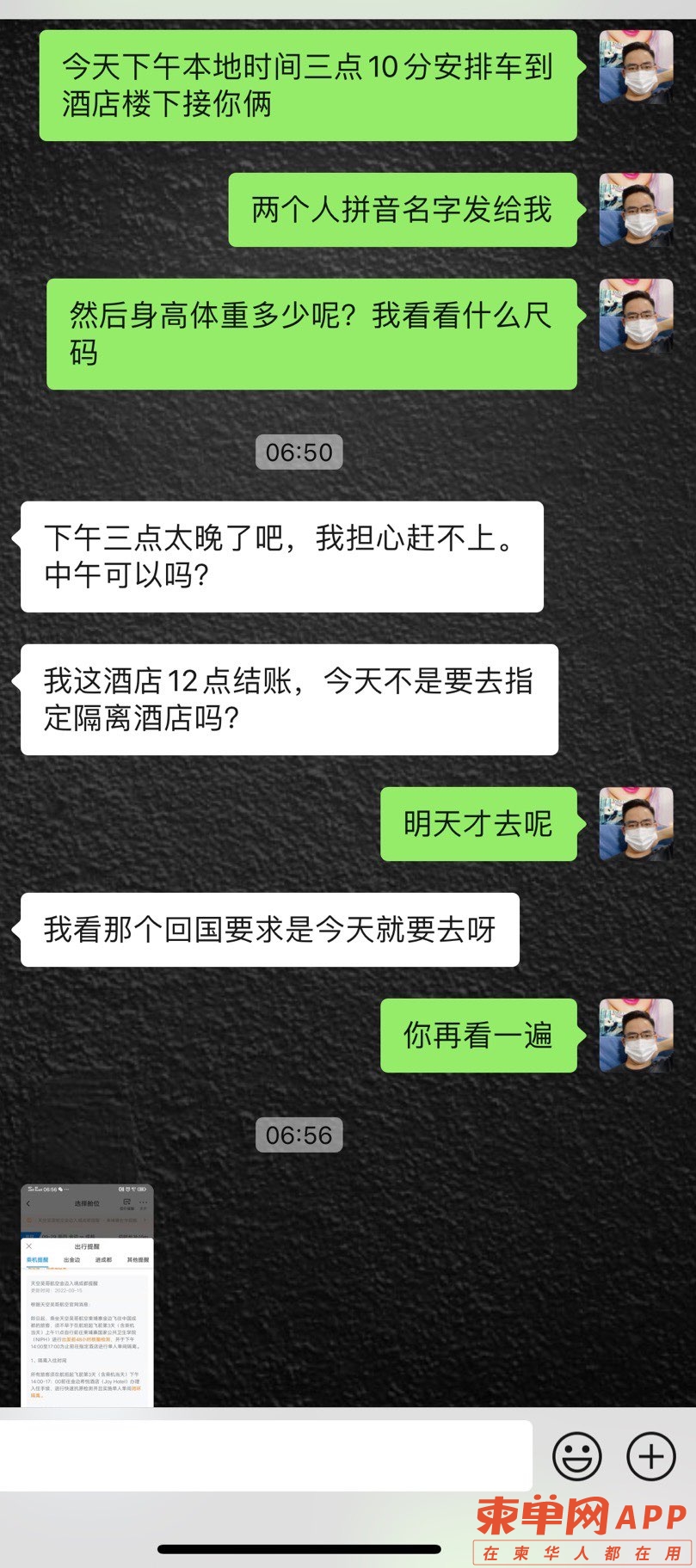696x1568 pixels.
Task: Tap the message input field
Action: point(265,1455)
